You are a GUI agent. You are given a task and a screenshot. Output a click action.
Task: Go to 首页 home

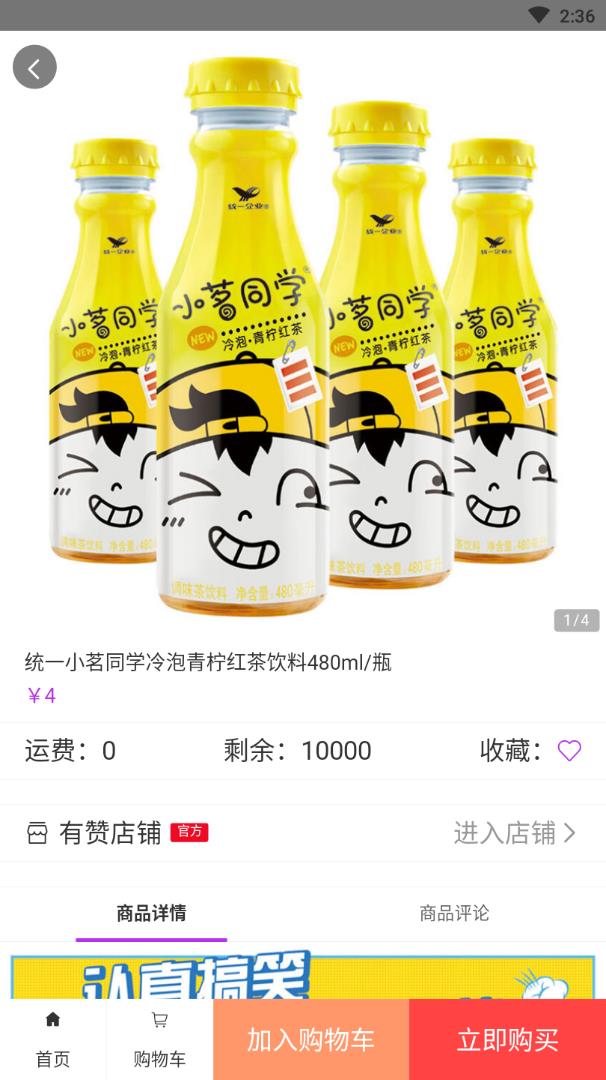click(53, 1039)
